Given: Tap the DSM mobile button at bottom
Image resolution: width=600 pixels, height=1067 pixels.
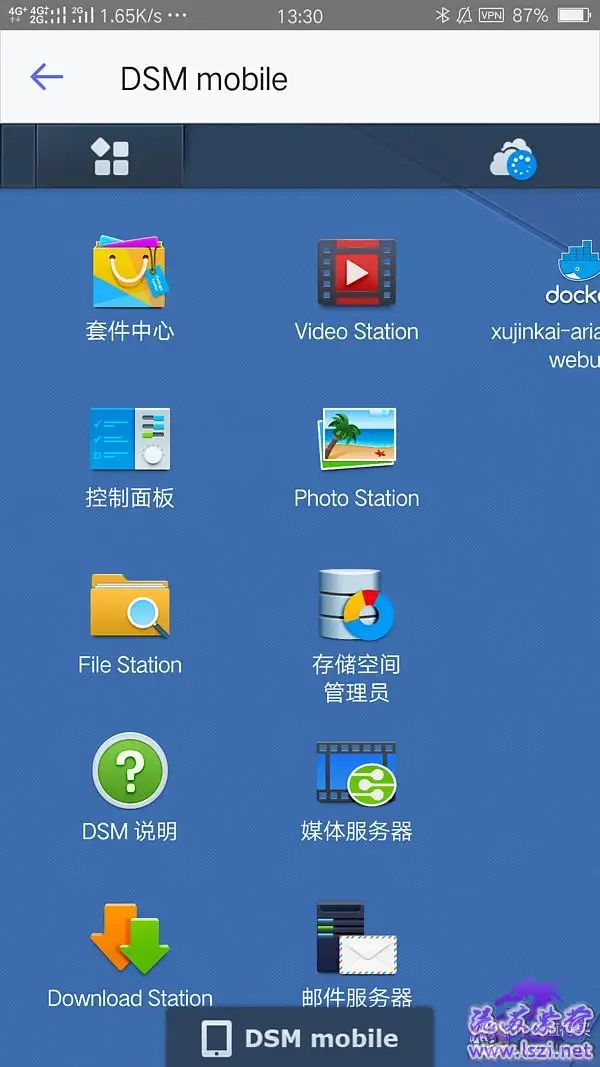Looking at the screenshot, I should 299,1038.
